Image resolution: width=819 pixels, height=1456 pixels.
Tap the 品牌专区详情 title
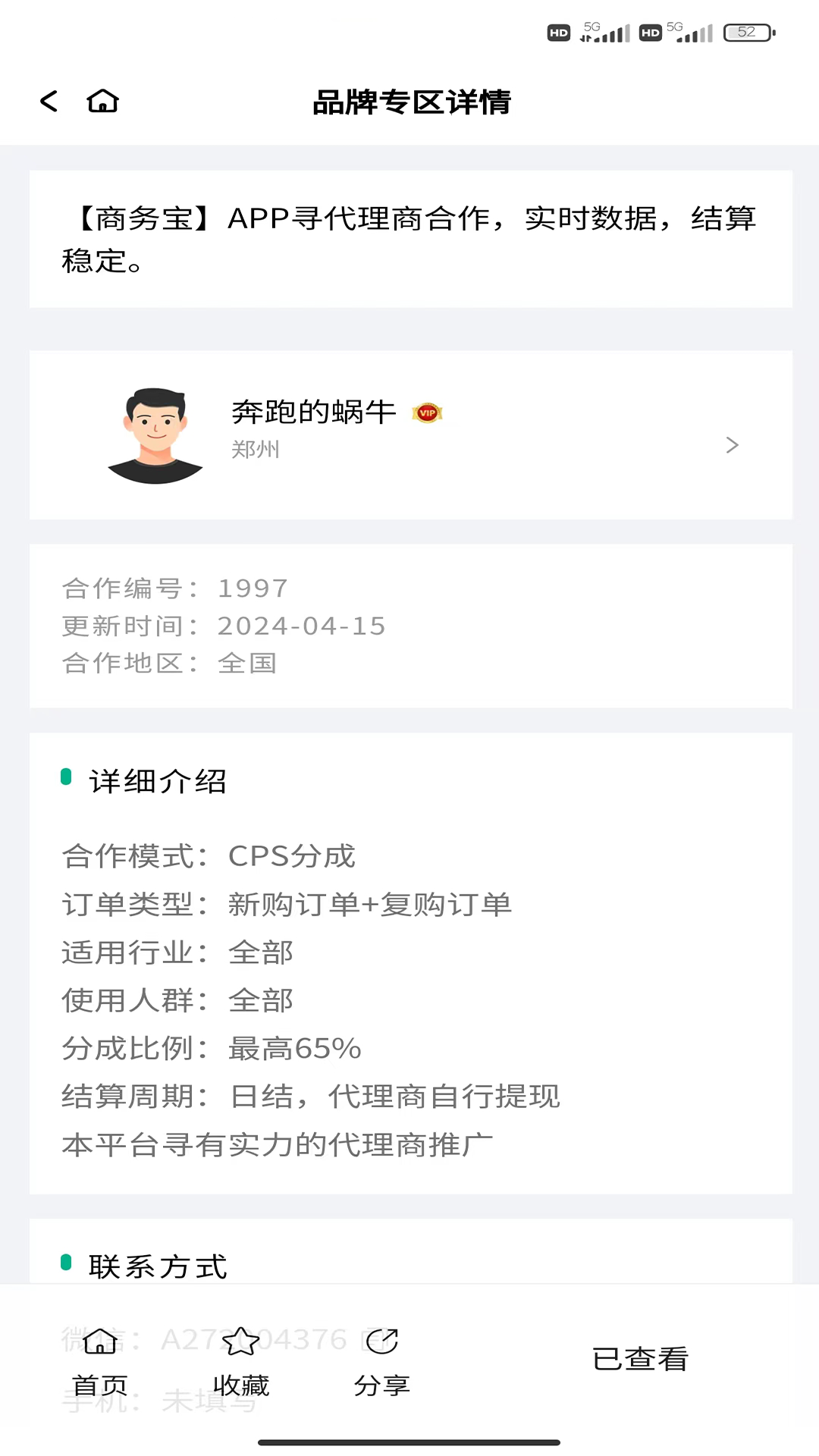tap(413, 102)
